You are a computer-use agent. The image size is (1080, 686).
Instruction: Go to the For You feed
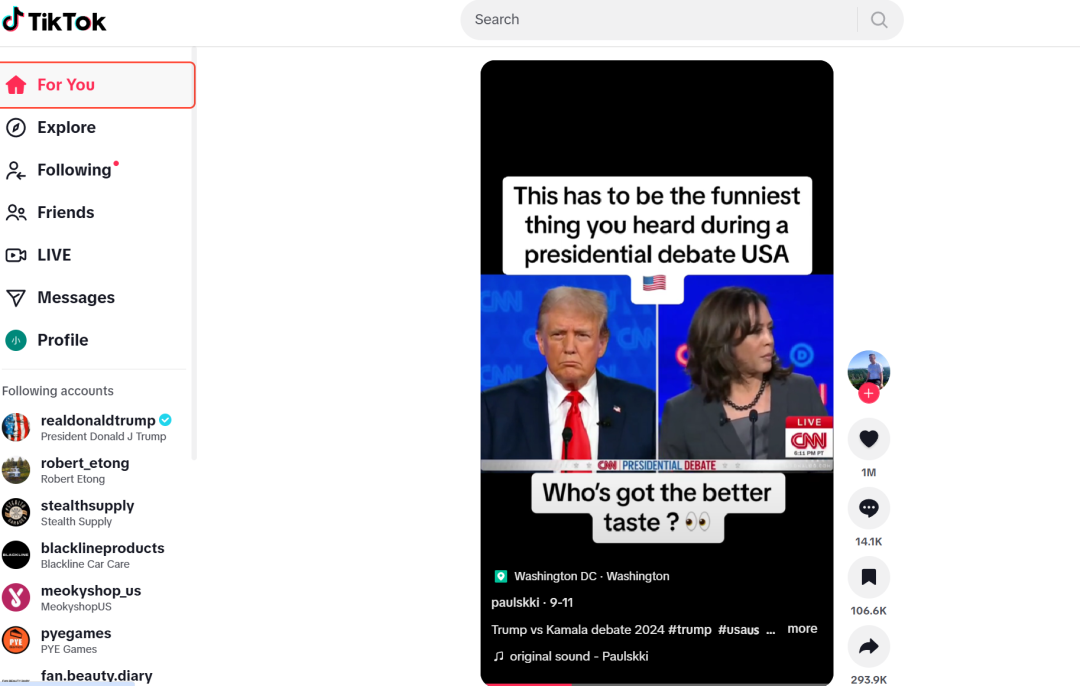[x=66, y=85]
